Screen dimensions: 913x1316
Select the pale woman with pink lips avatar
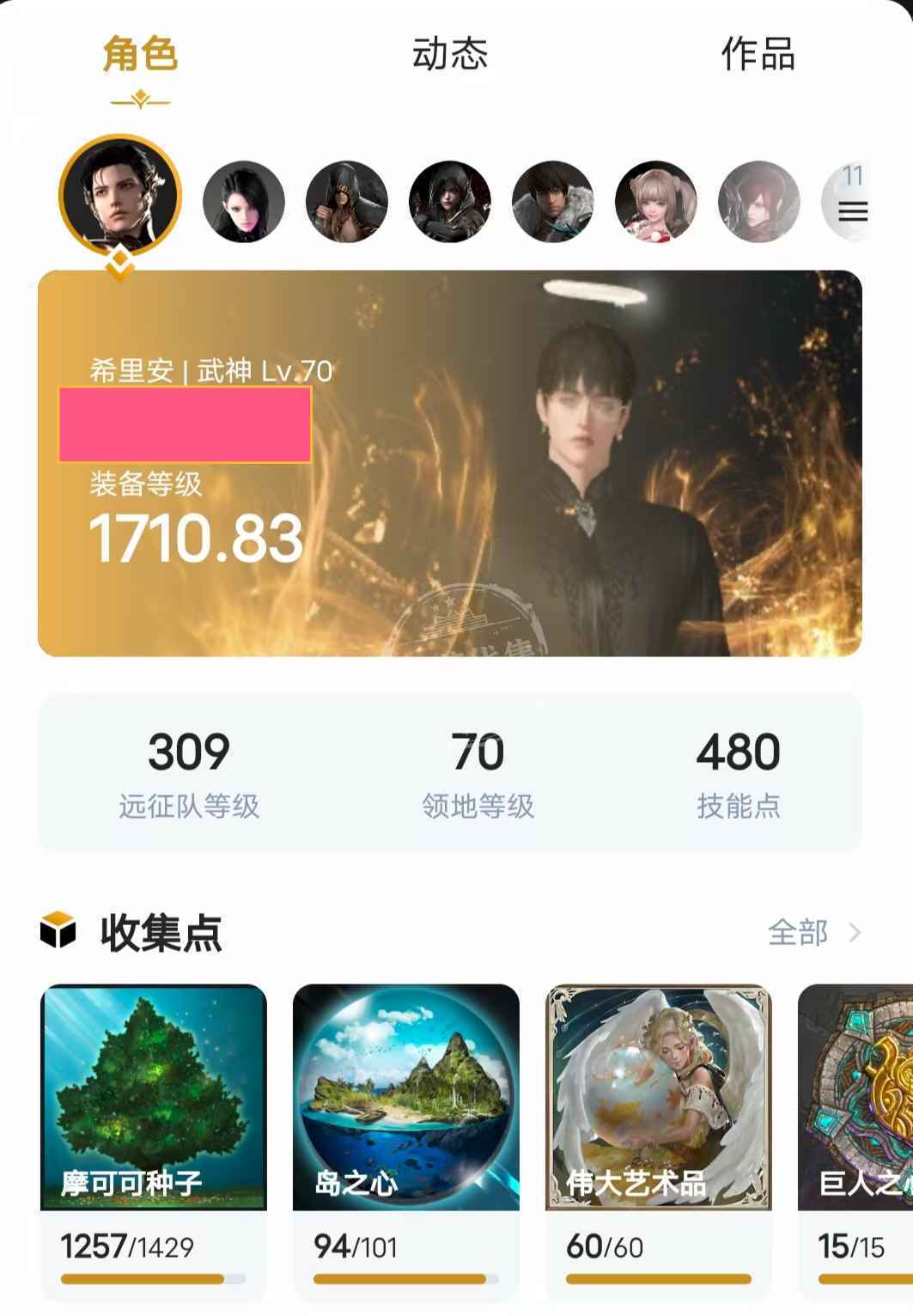pos(244,201)
